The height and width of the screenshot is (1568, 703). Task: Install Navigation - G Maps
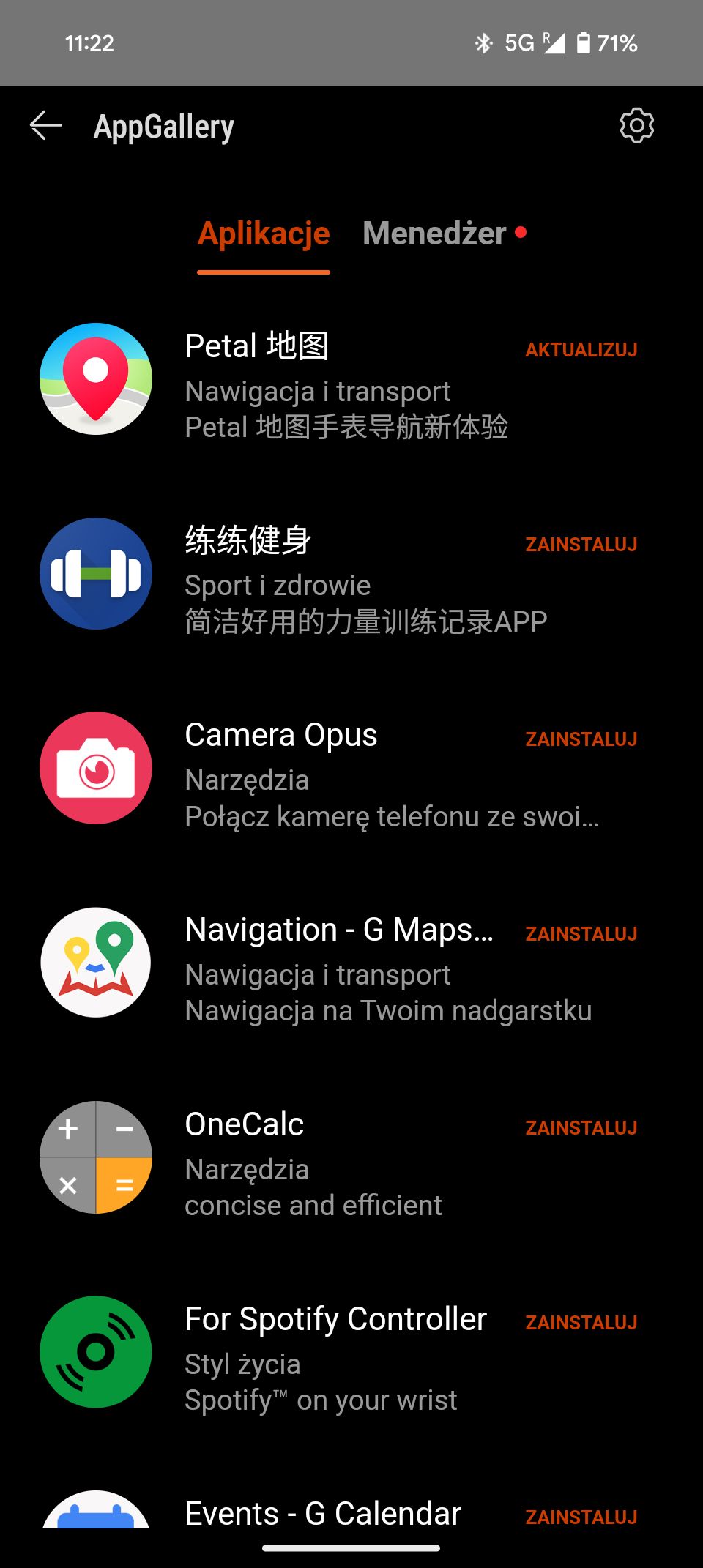(x=581, y=934)
